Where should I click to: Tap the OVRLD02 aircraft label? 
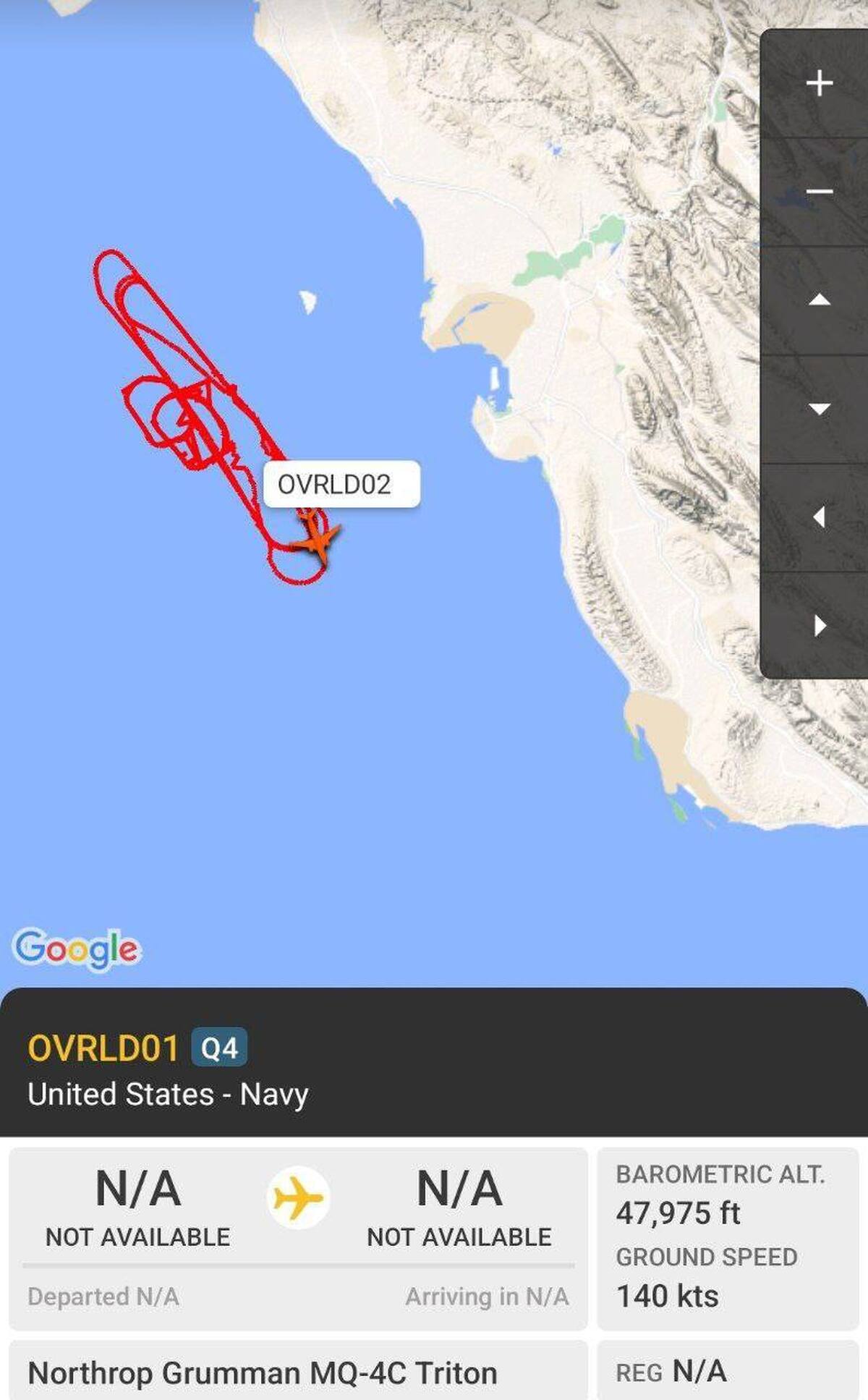[x=341, y=484]
